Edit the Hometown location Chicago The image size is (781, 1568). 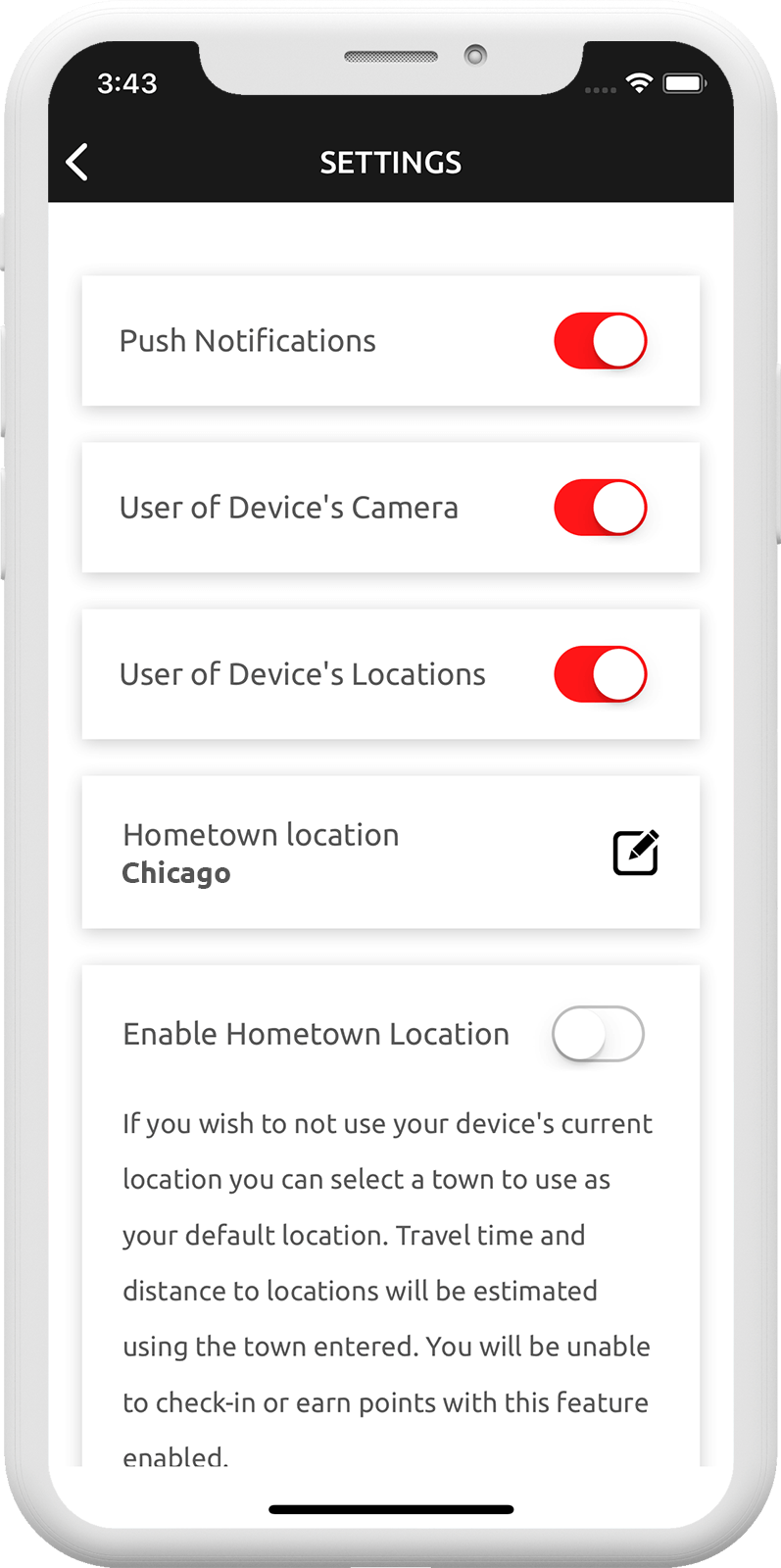pos(636,853)
